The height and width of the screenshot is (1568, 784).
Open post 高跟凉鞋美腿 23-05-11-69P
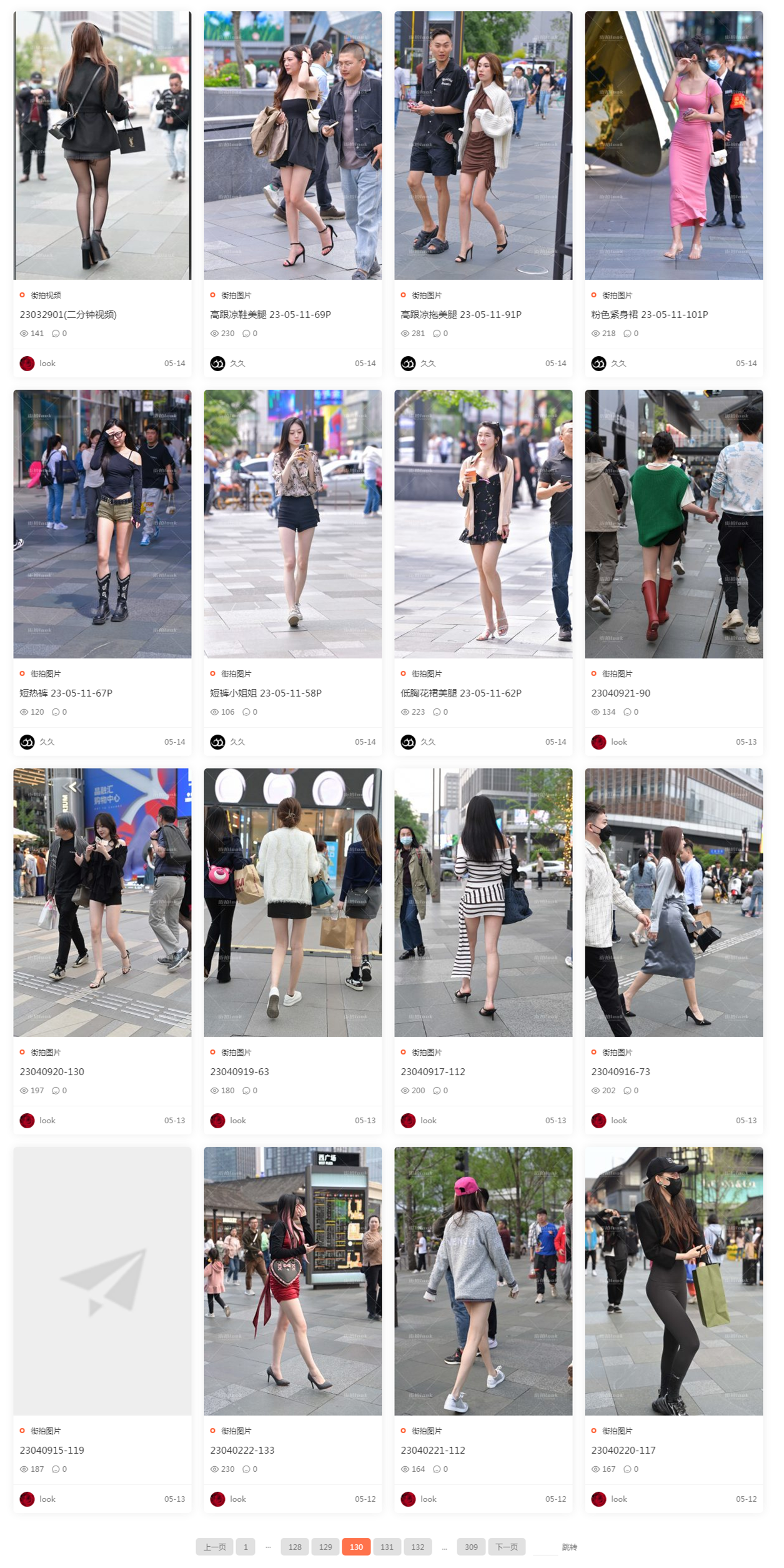point(270,314)
